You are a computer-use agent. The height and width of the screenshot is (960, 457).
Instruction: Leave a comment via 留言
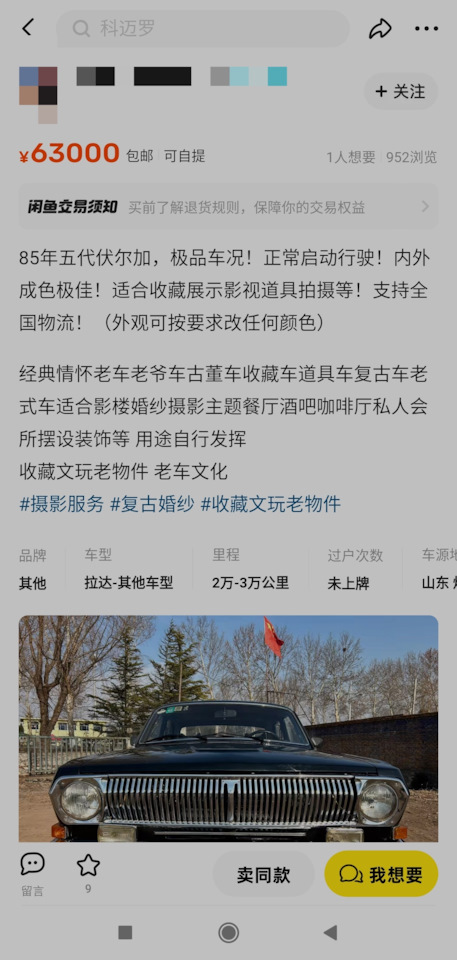coord(32,874)
